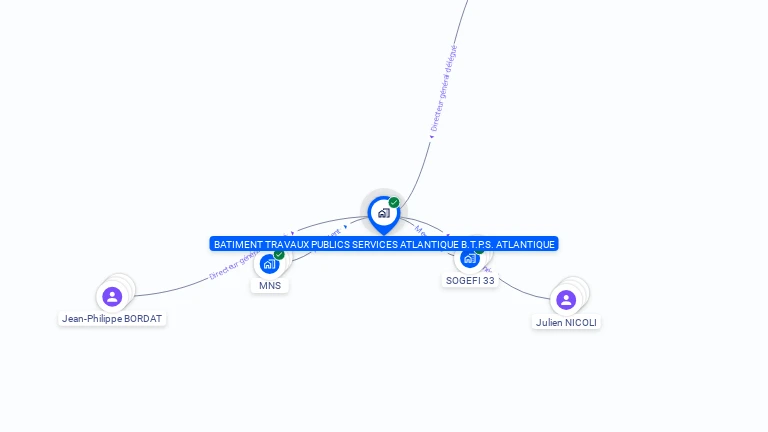
Task: Select the Jean-Philippe BORDAT person node
Action: (x=112, y=297)
